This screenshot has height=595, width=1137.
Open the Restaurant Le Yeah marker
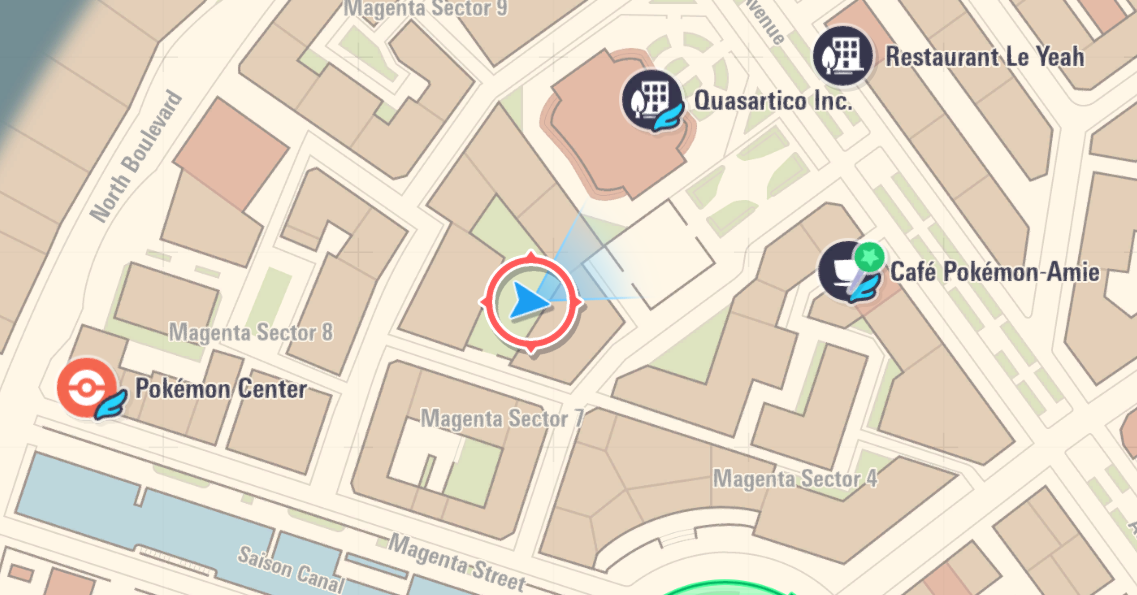[843, 56]
